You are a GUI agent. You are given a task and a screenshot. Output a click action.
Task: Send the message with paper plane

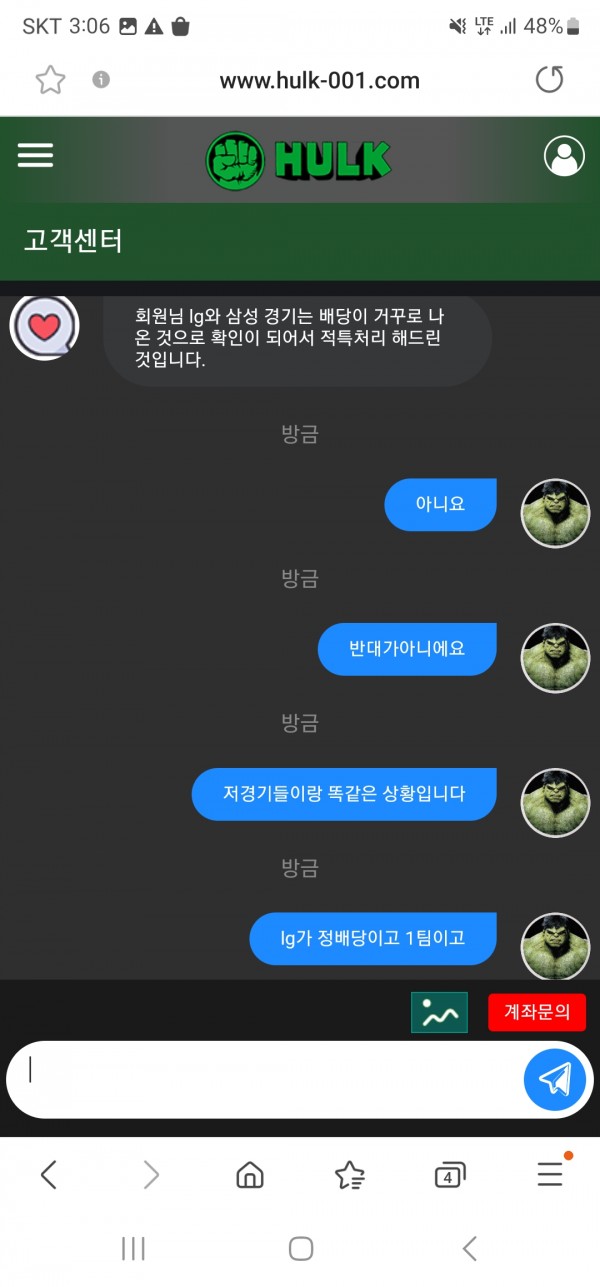point(554,1080)
